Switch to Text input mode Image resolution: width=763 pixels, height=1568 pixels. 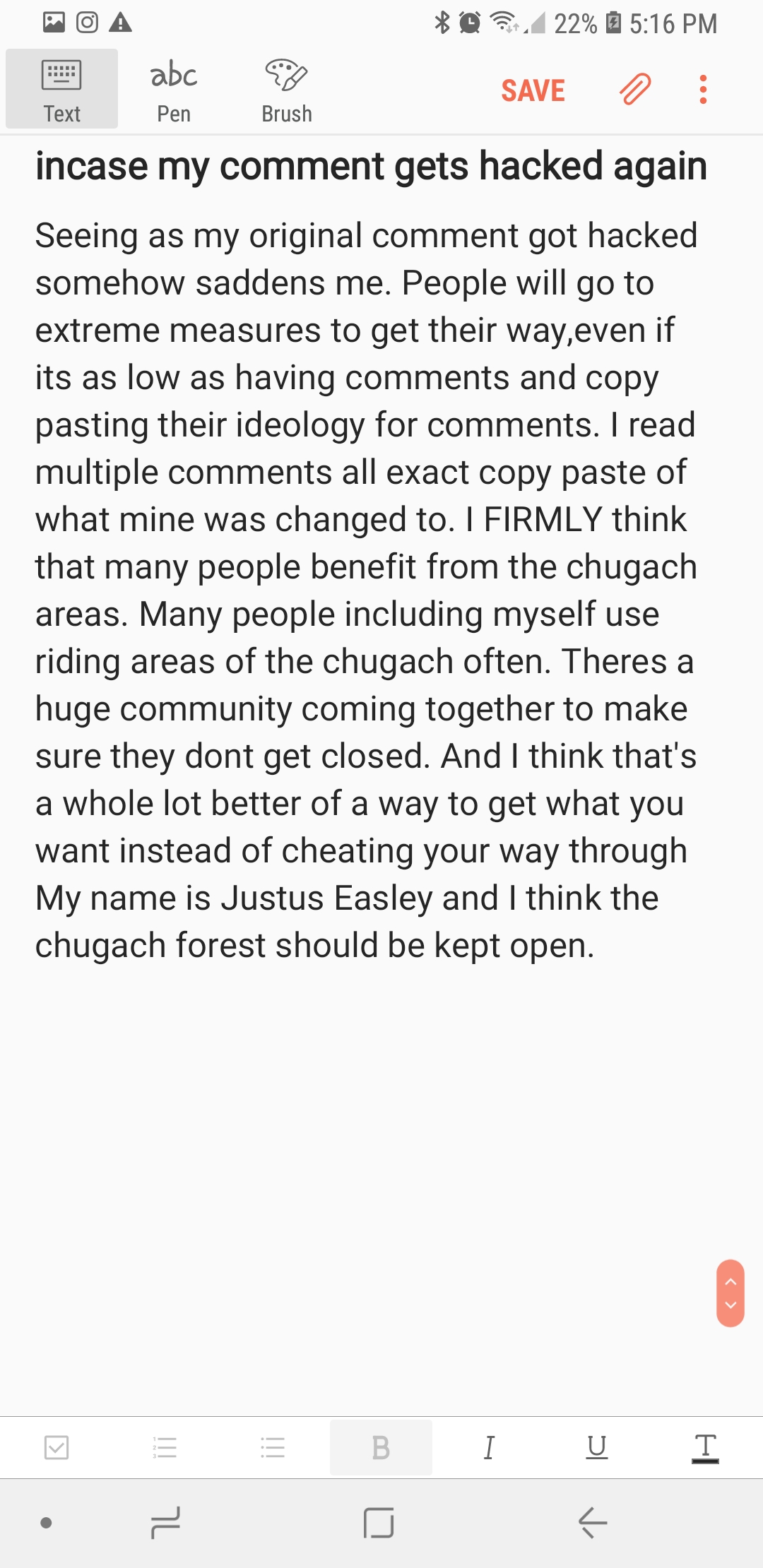click(x=62, y=90)
